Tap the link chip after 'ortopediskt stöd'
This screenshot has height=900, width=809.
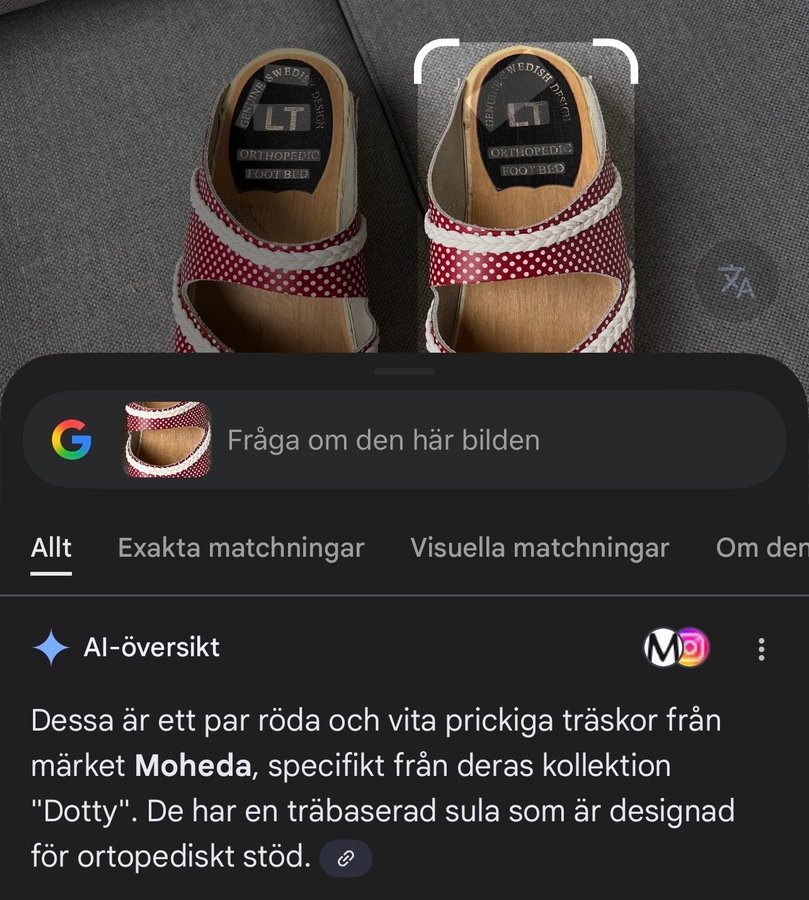[x=346, y=858]
